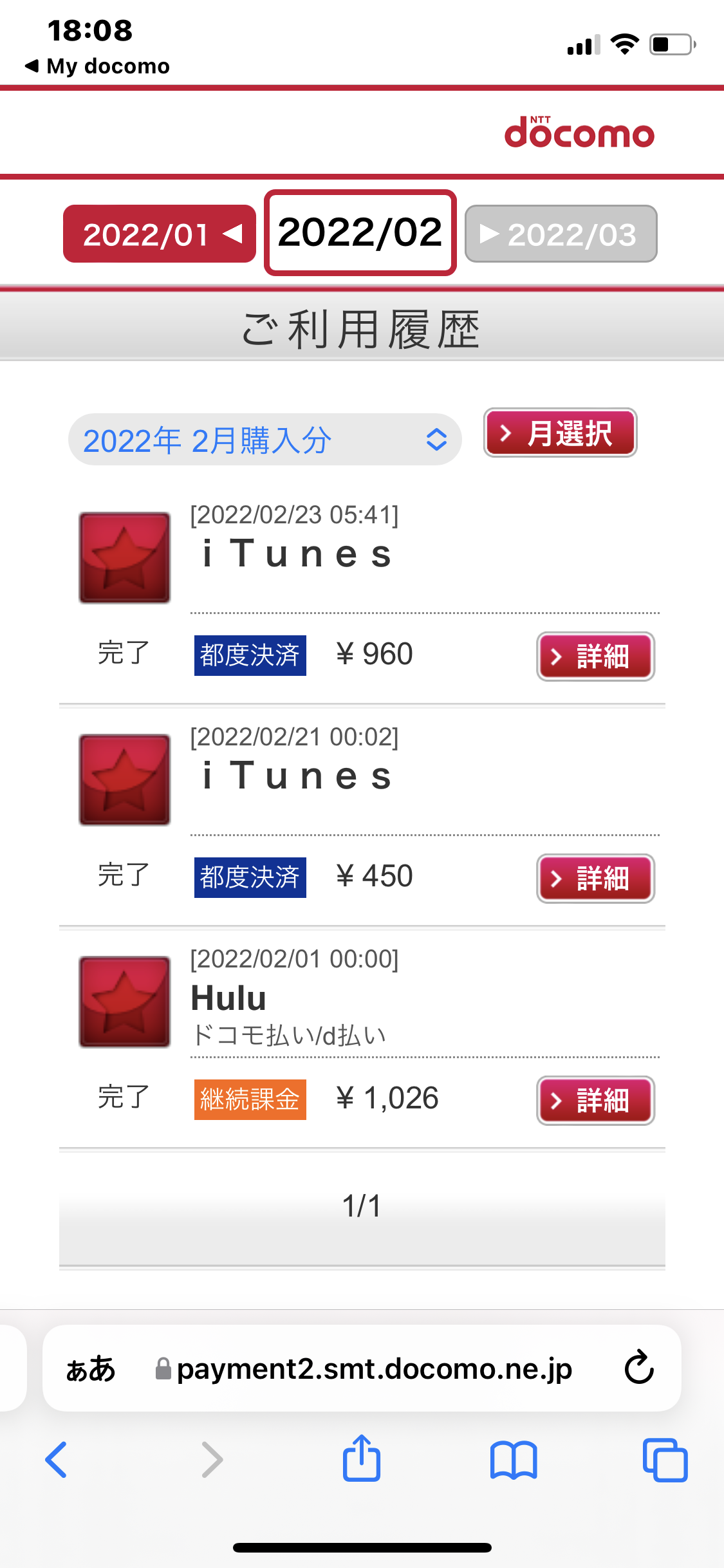This screenshot has height=1568, width=724.
Task: Show open Safari tabs
Action: coord(665,1459)
